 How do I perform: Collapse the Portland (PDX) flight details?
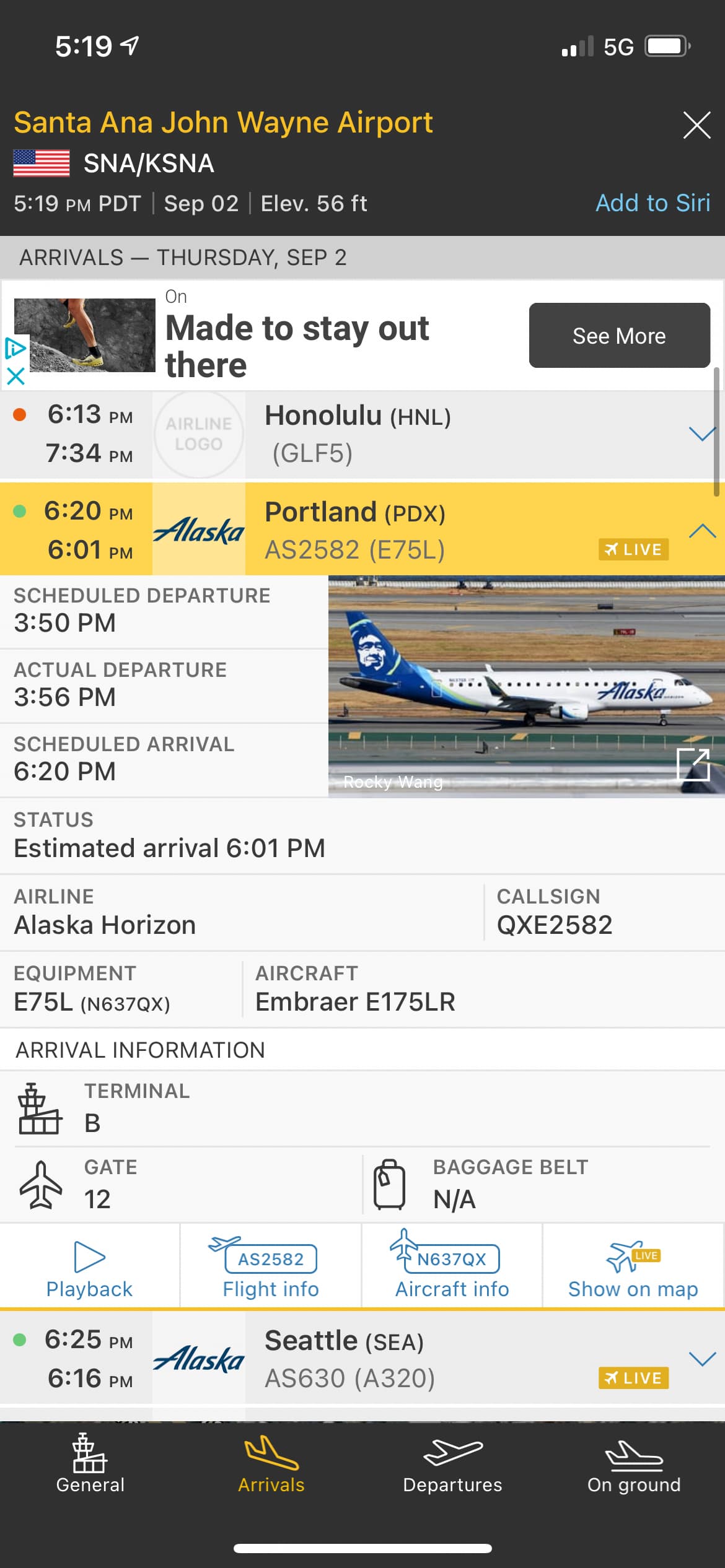click(x=702, y=531)
